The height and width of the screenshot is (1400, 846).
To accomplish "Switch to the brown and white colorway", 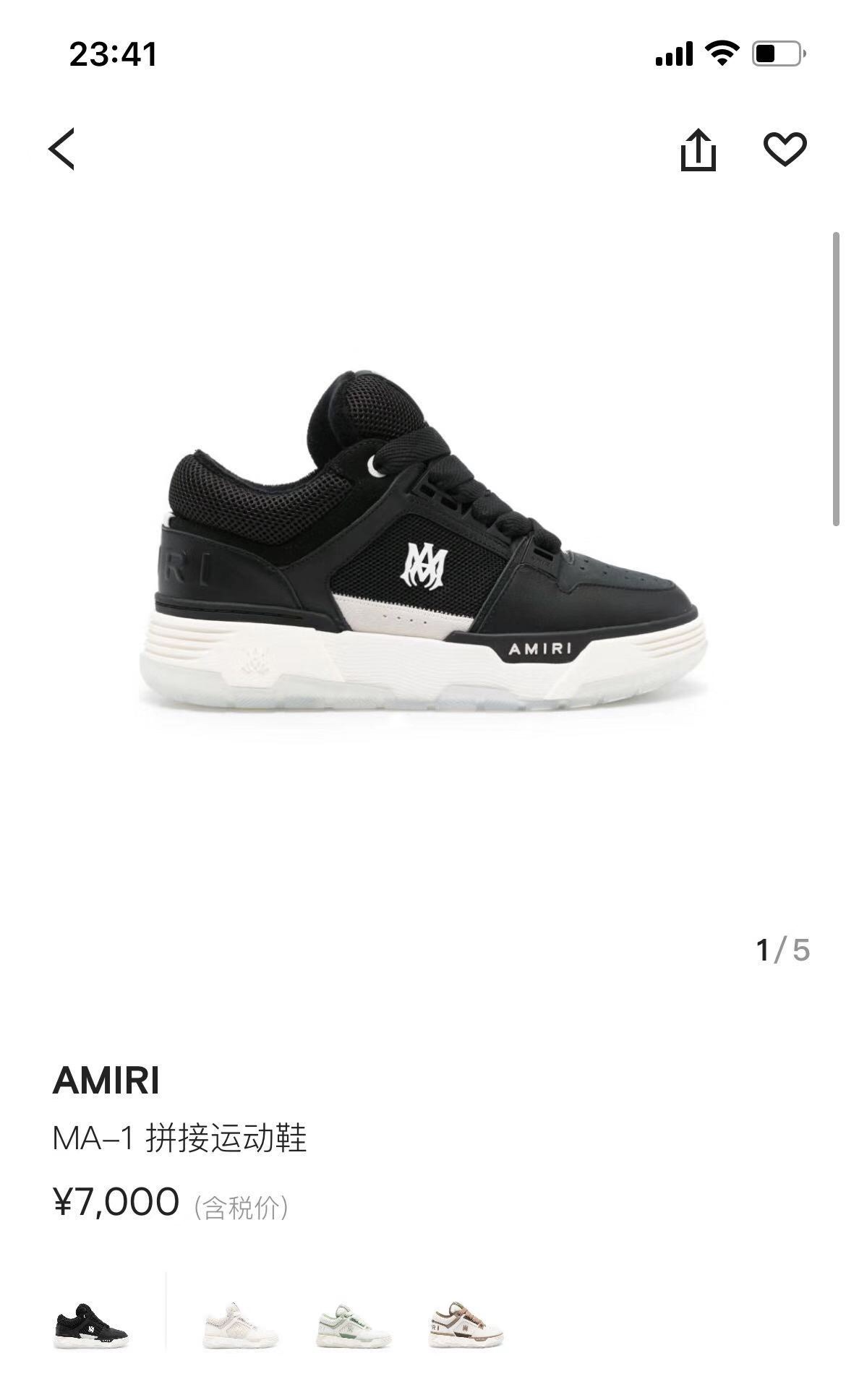I will point(465,1326).
